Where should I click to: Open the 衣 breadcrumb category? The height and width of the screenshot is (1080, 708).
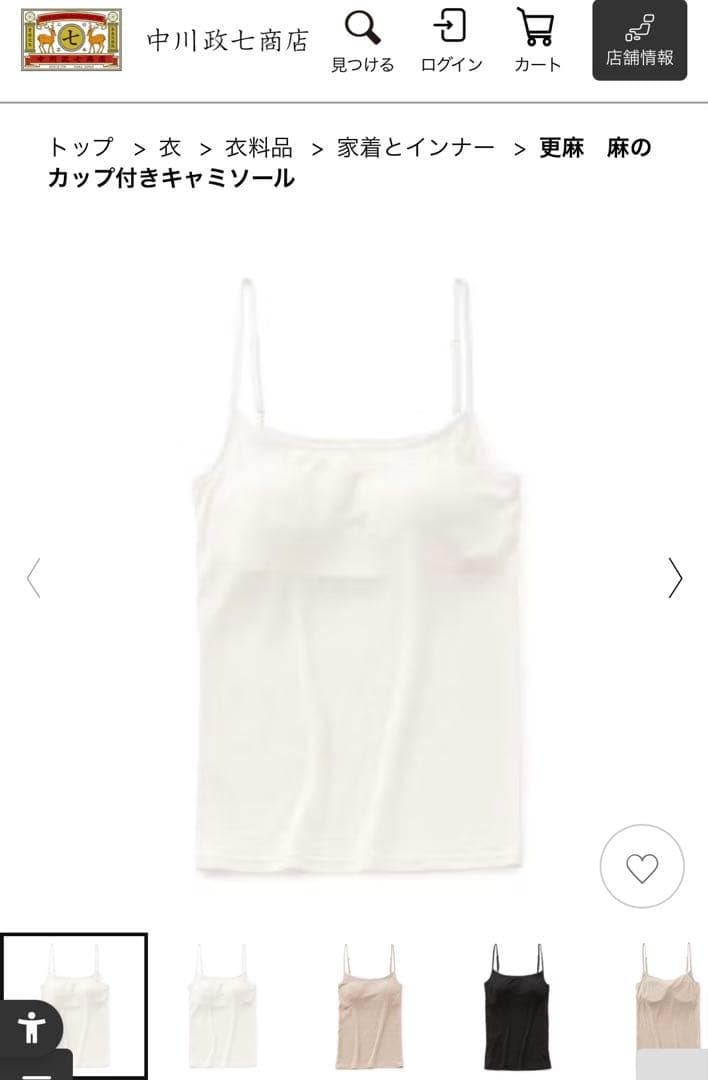point(170,148)
